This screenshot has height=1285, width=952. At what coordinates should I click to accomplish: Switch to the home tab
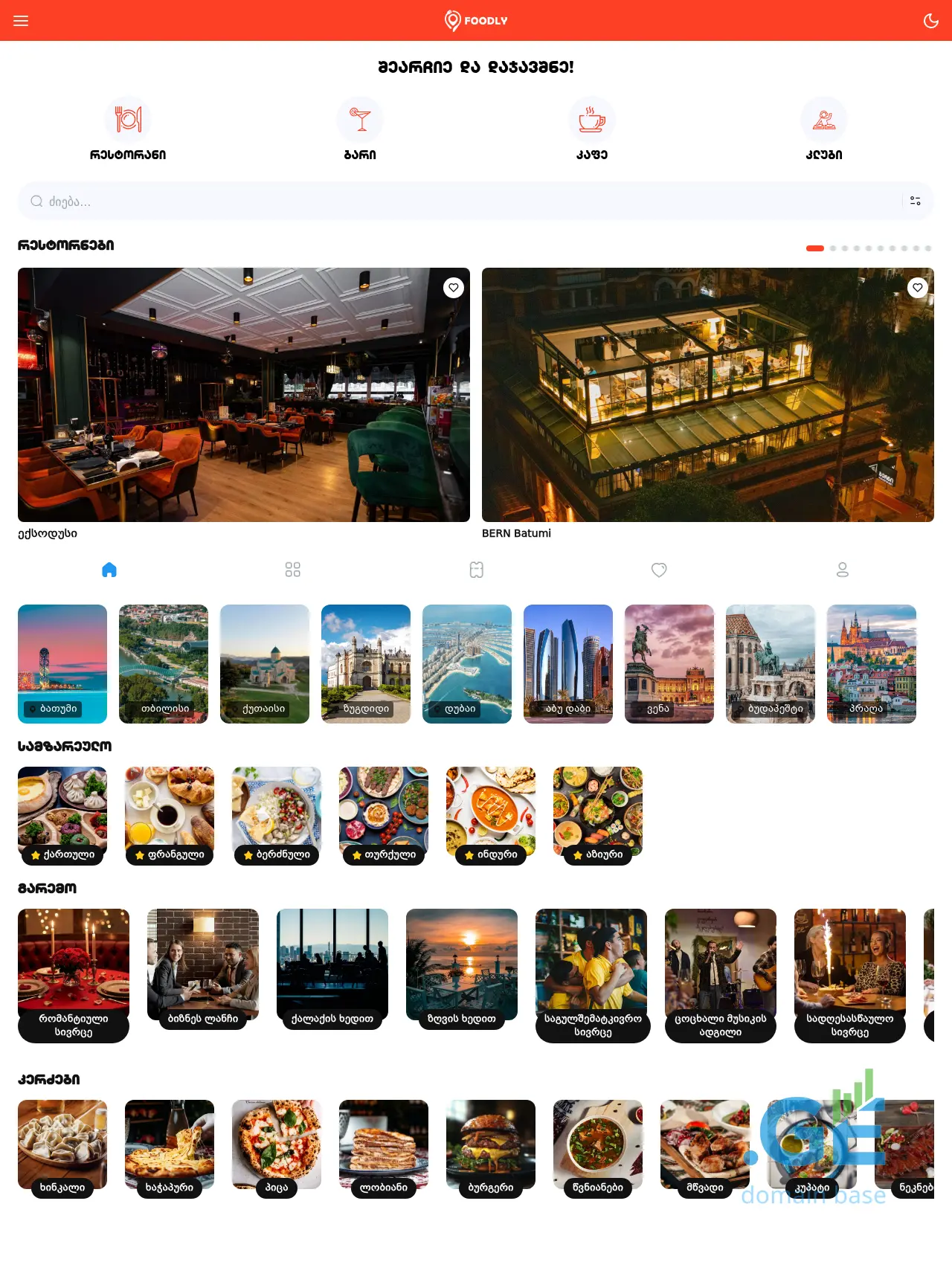(x=109, y=570)
